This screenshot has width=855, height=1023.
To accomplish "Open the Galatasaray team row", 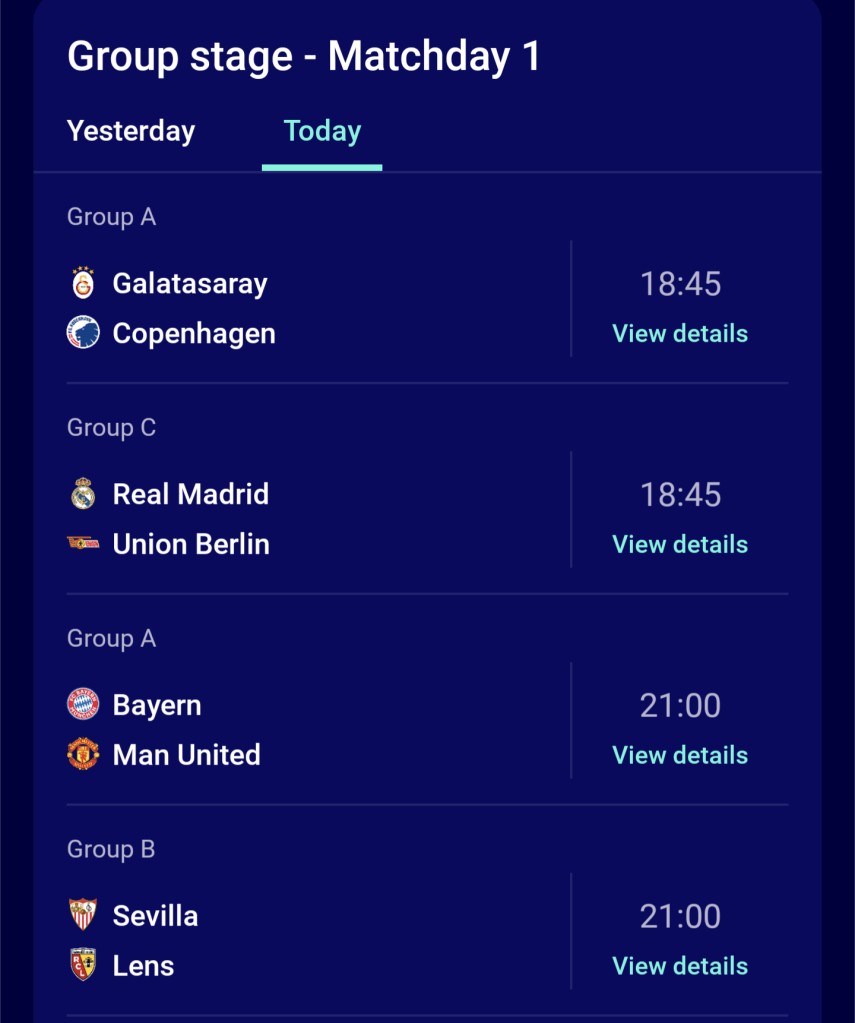I will 189,283.
